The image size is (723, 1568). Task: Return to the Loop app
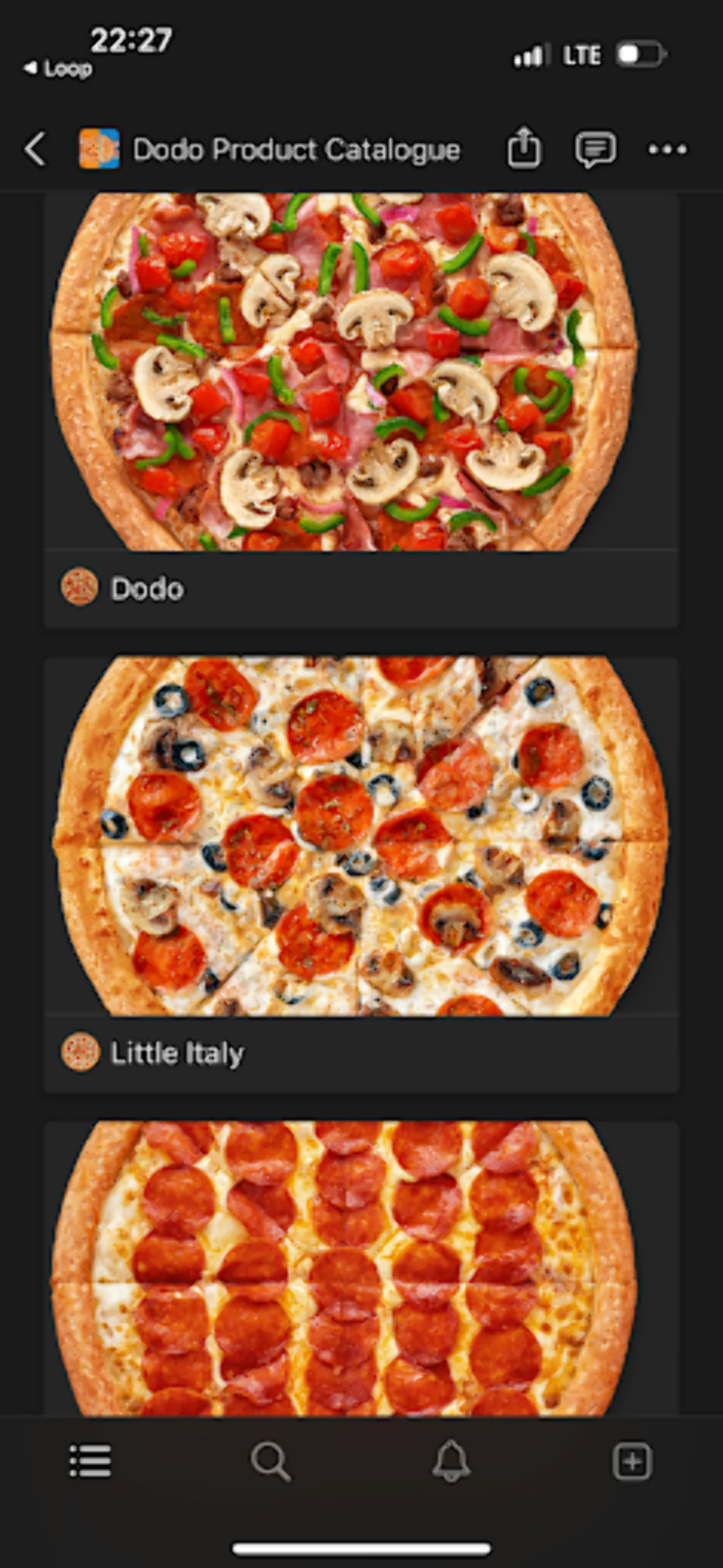[x=58, y=69]
